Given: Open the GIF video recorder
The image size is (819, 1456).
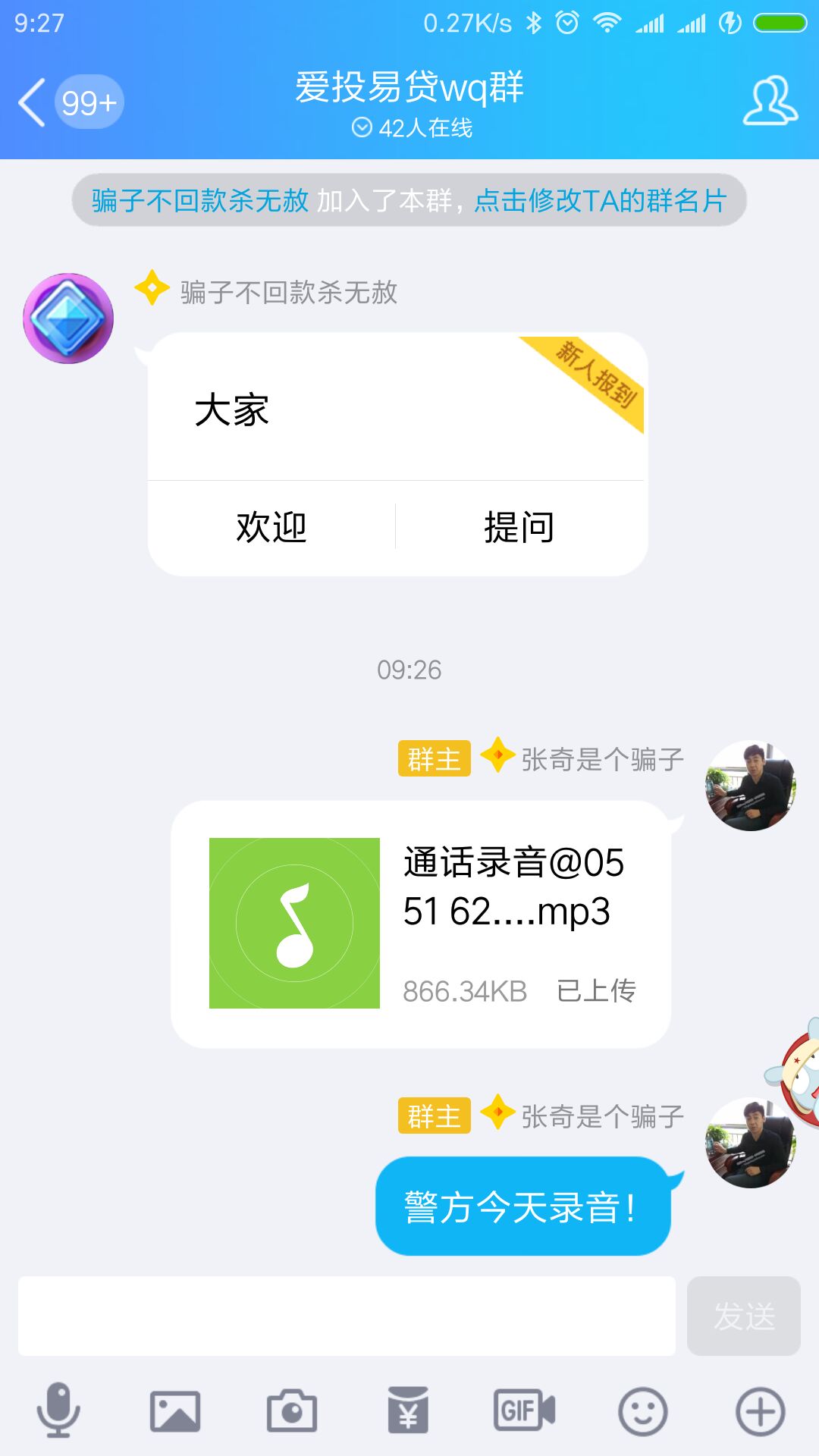Looking at the screenshot, I should pos(524,1410).
